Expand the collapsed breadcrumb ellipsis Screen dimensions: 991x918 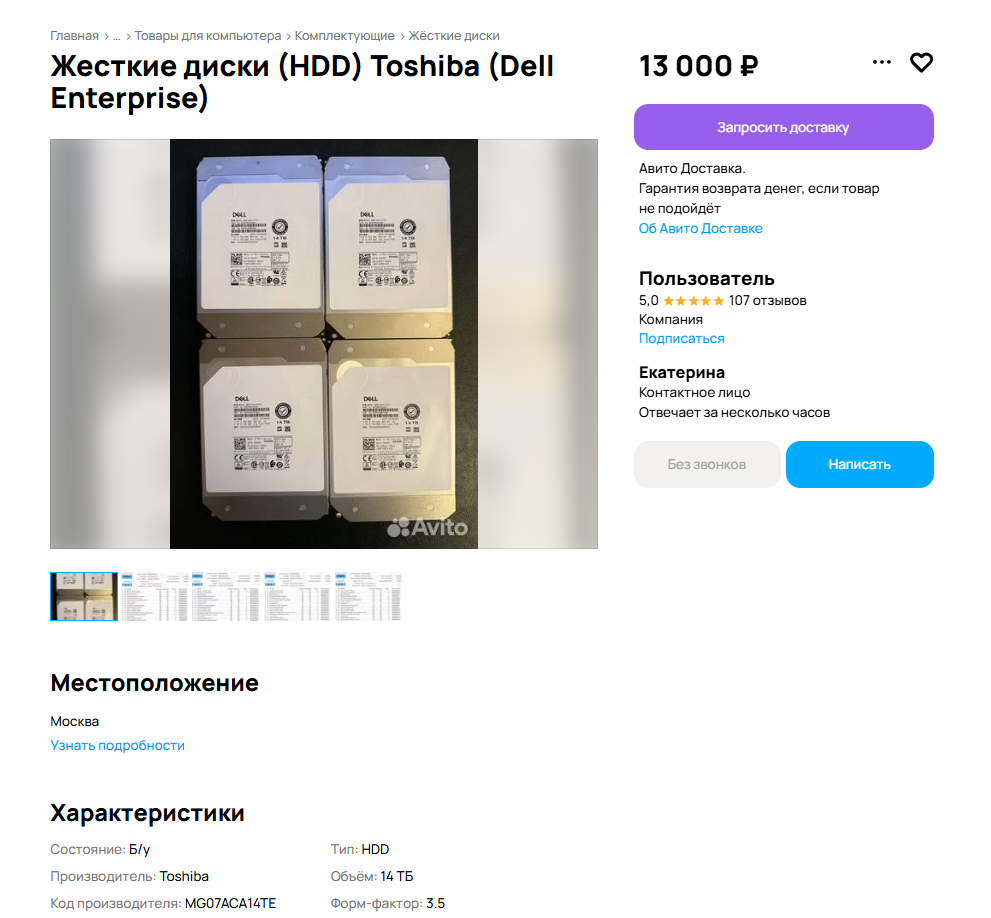pyautogui.click(x=116, y=36)
